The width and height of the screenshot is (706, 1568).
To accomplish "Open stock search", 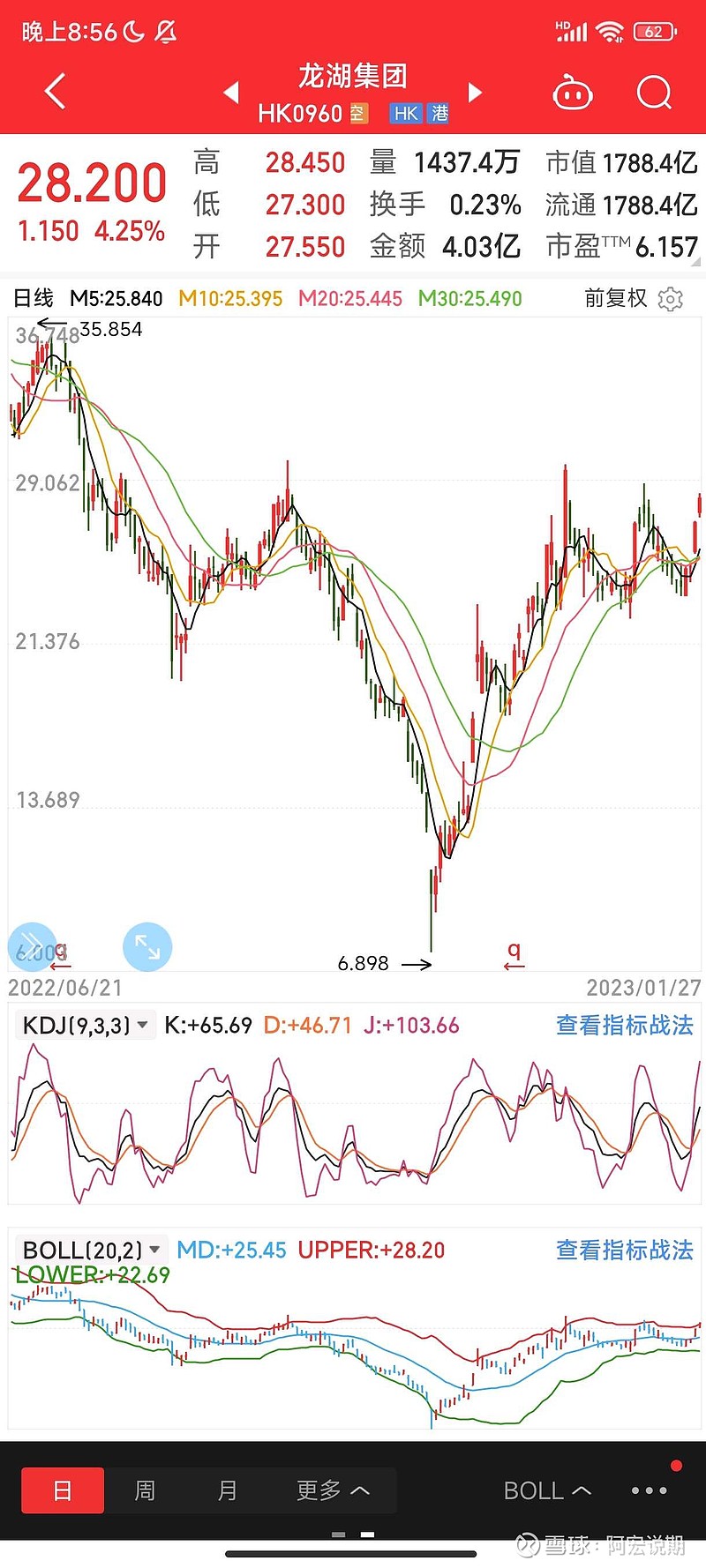I will coord(654,92).
